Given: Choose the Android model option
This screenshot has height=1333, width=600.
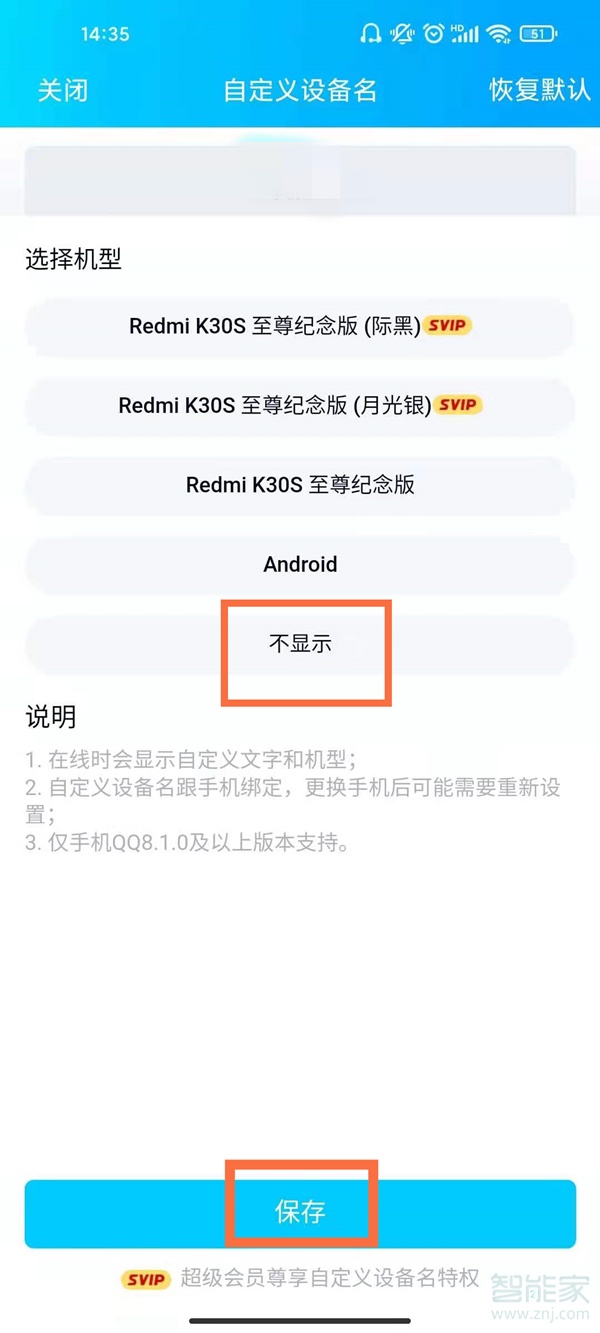Looking at the screenshot, I should point(300,565).
